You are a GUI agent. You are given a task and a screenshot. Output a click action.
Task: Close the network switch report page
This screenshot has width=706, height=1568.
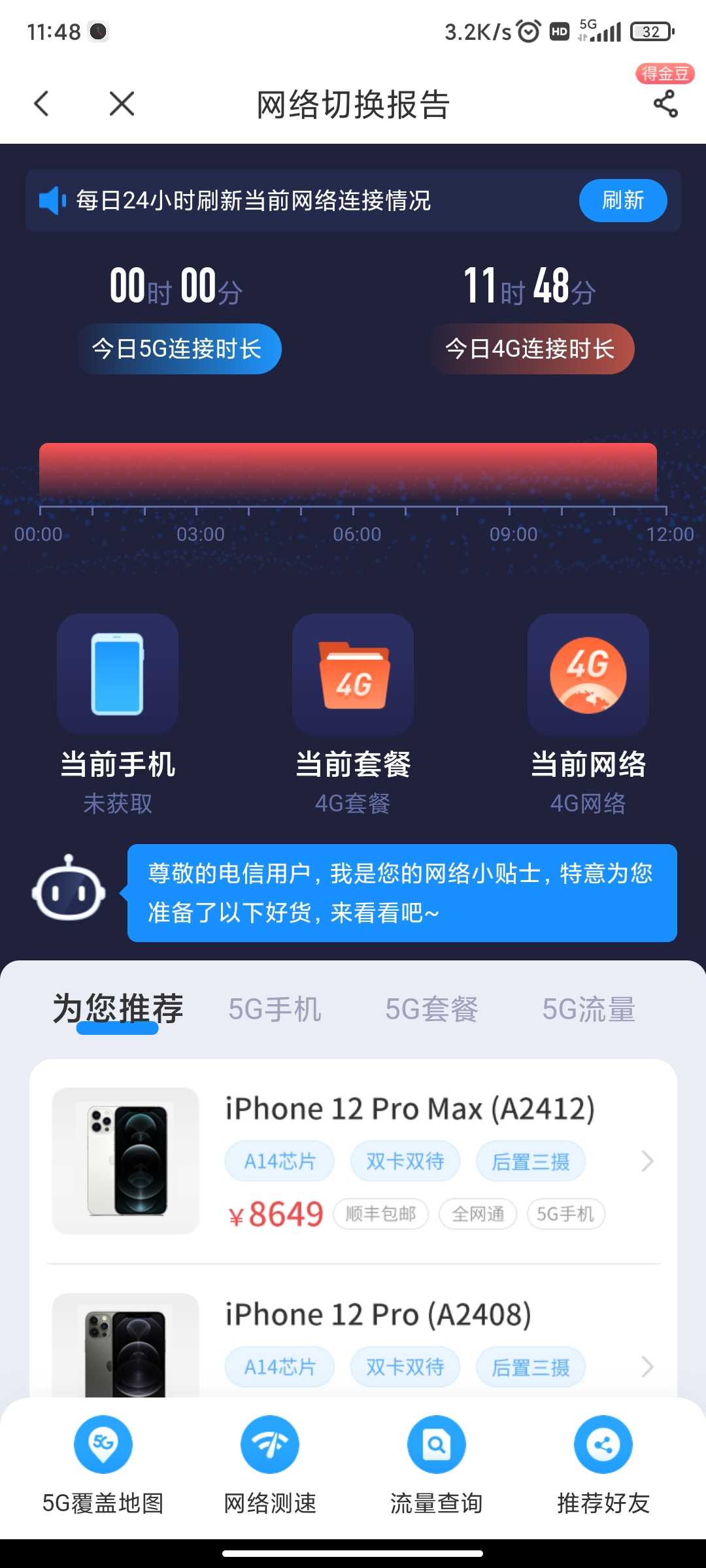pos(122,104)
